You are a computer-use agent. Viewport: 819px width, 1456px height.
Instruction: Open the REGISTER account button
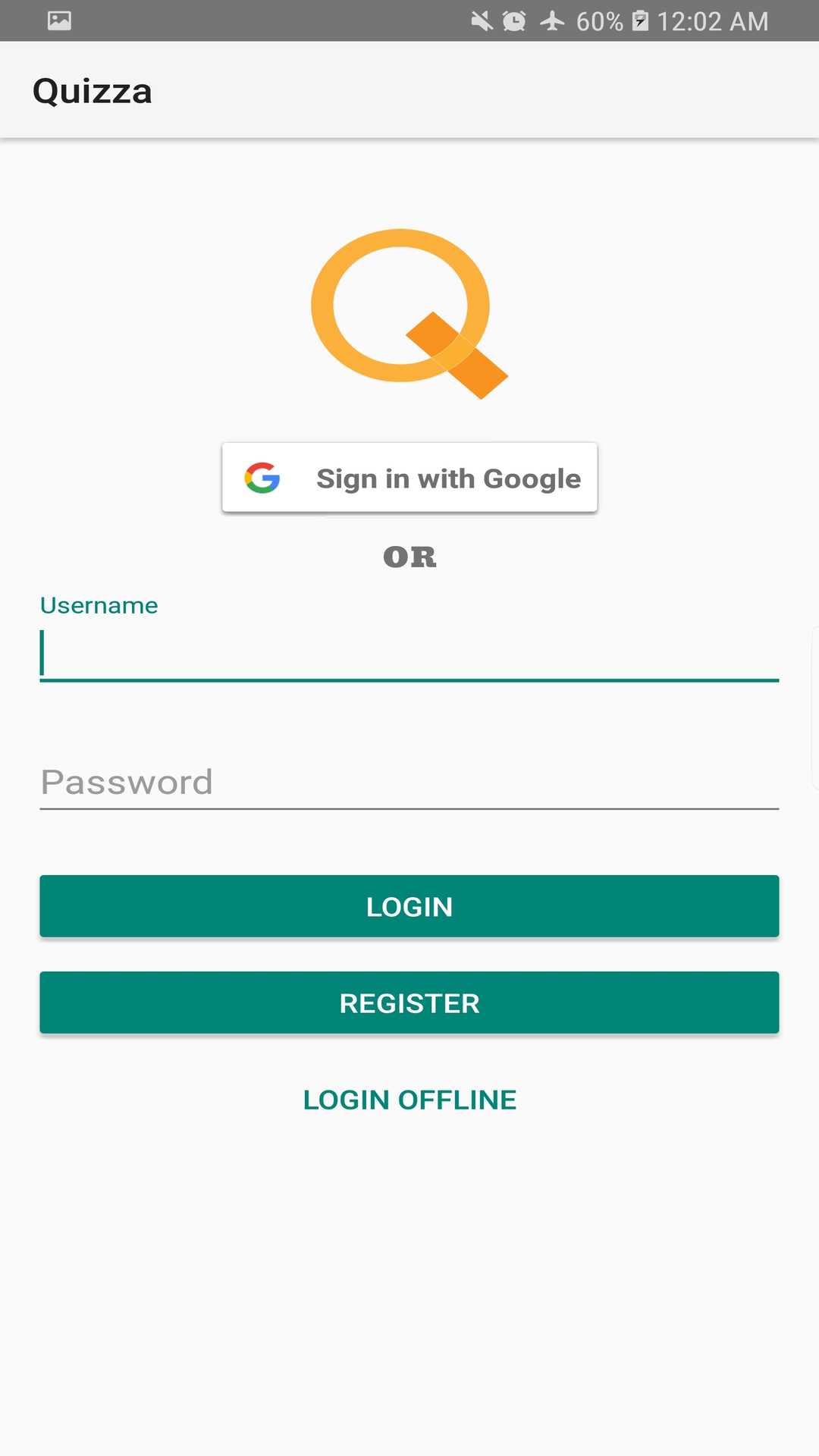click(x=409, y=1003)
